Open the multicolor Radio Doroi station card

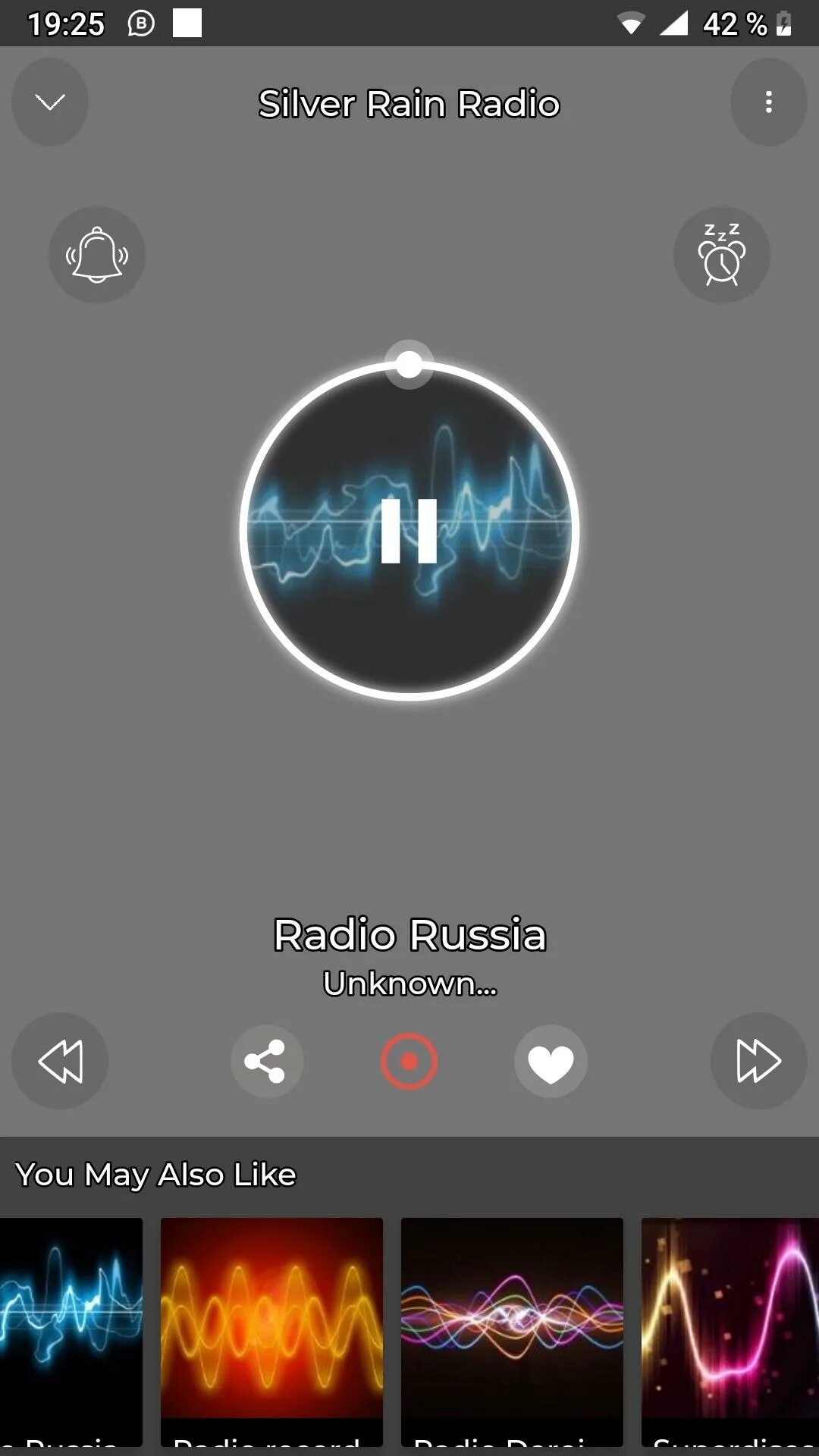(512, 1331)
